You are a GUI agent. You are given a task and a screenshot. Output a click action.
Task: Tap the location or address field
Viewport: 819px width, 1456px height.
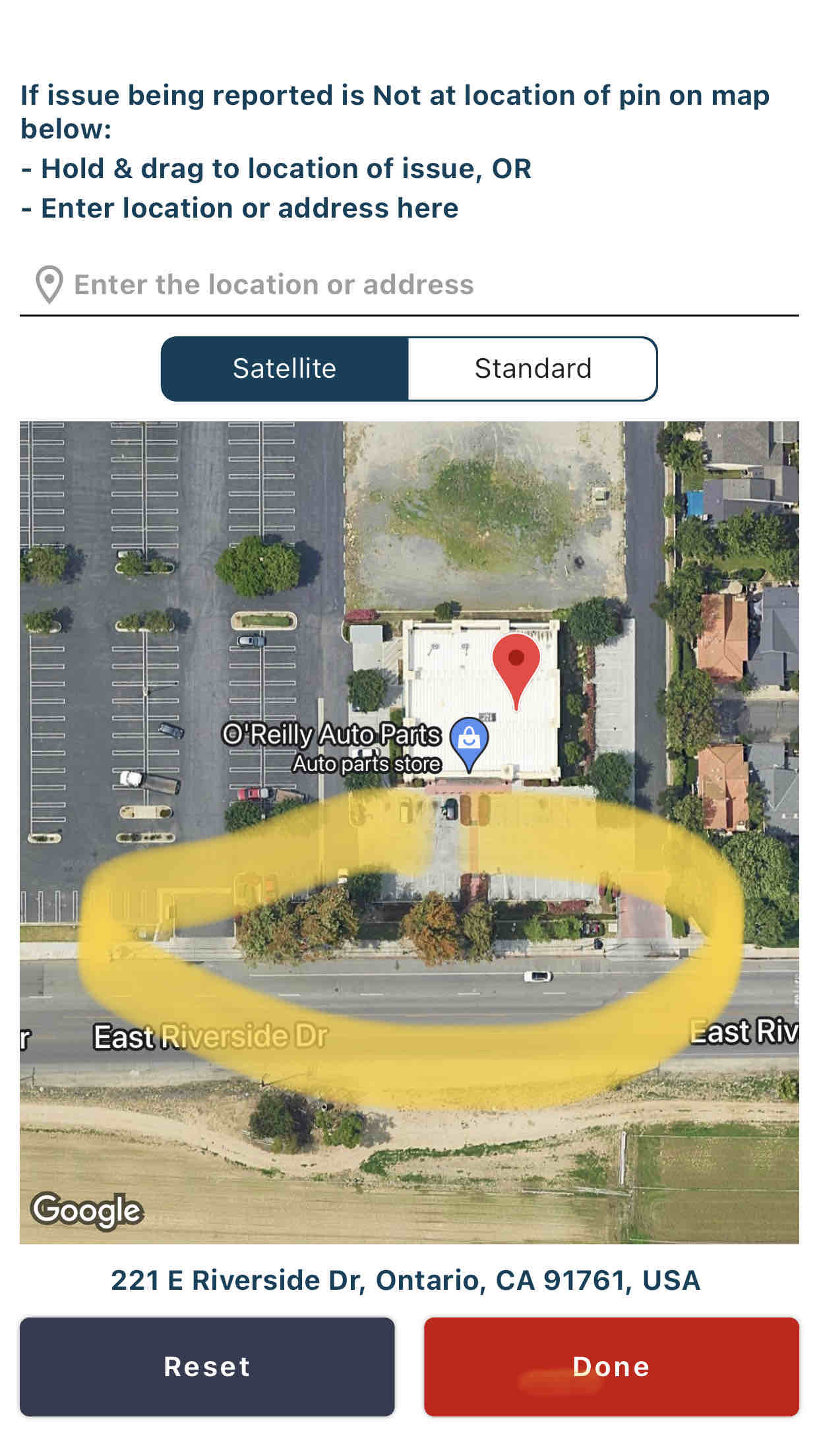409,285
